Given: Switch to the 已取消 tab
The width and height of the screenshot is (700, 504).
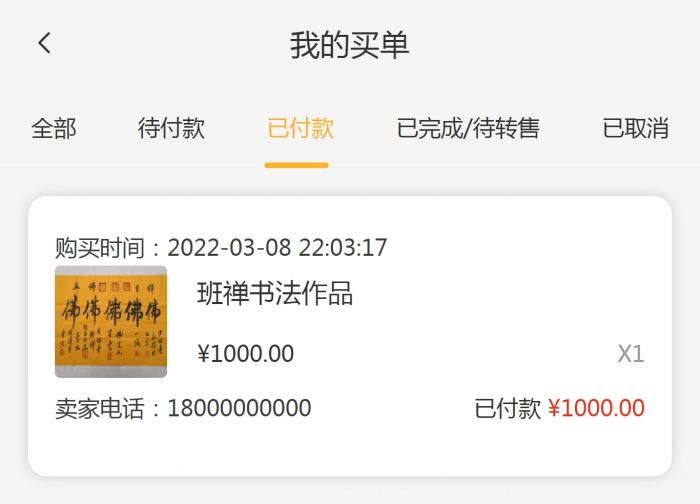Looking at the screenshot, I should (635, 129).
